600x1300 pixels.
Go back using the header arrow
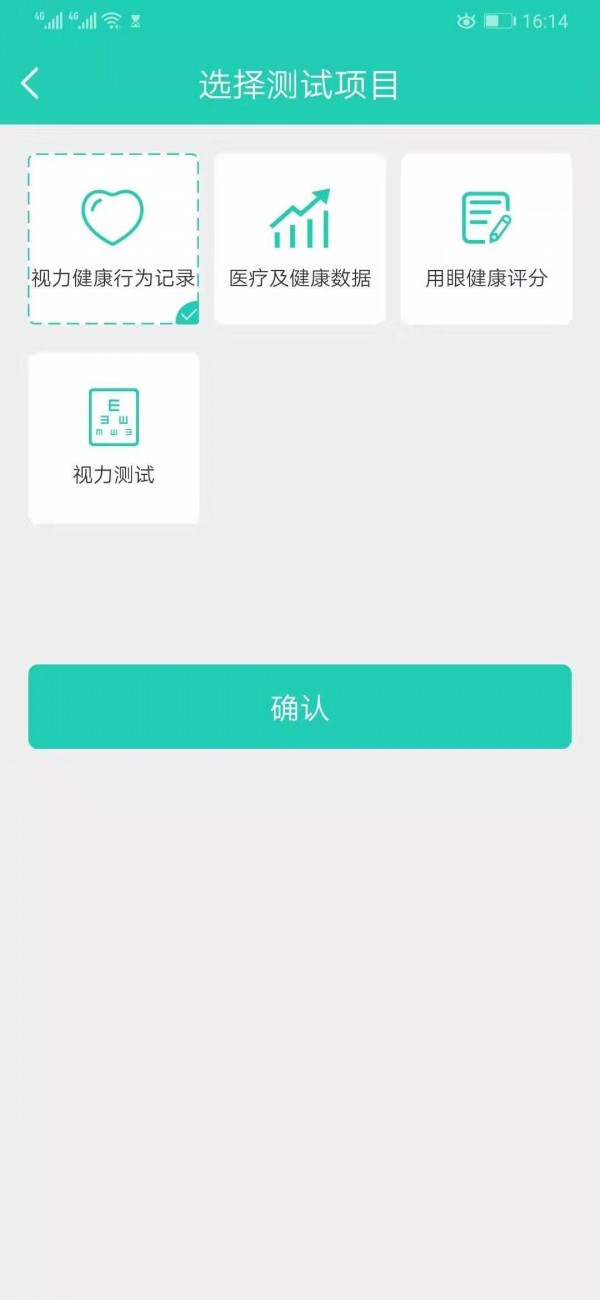point(30,84)
